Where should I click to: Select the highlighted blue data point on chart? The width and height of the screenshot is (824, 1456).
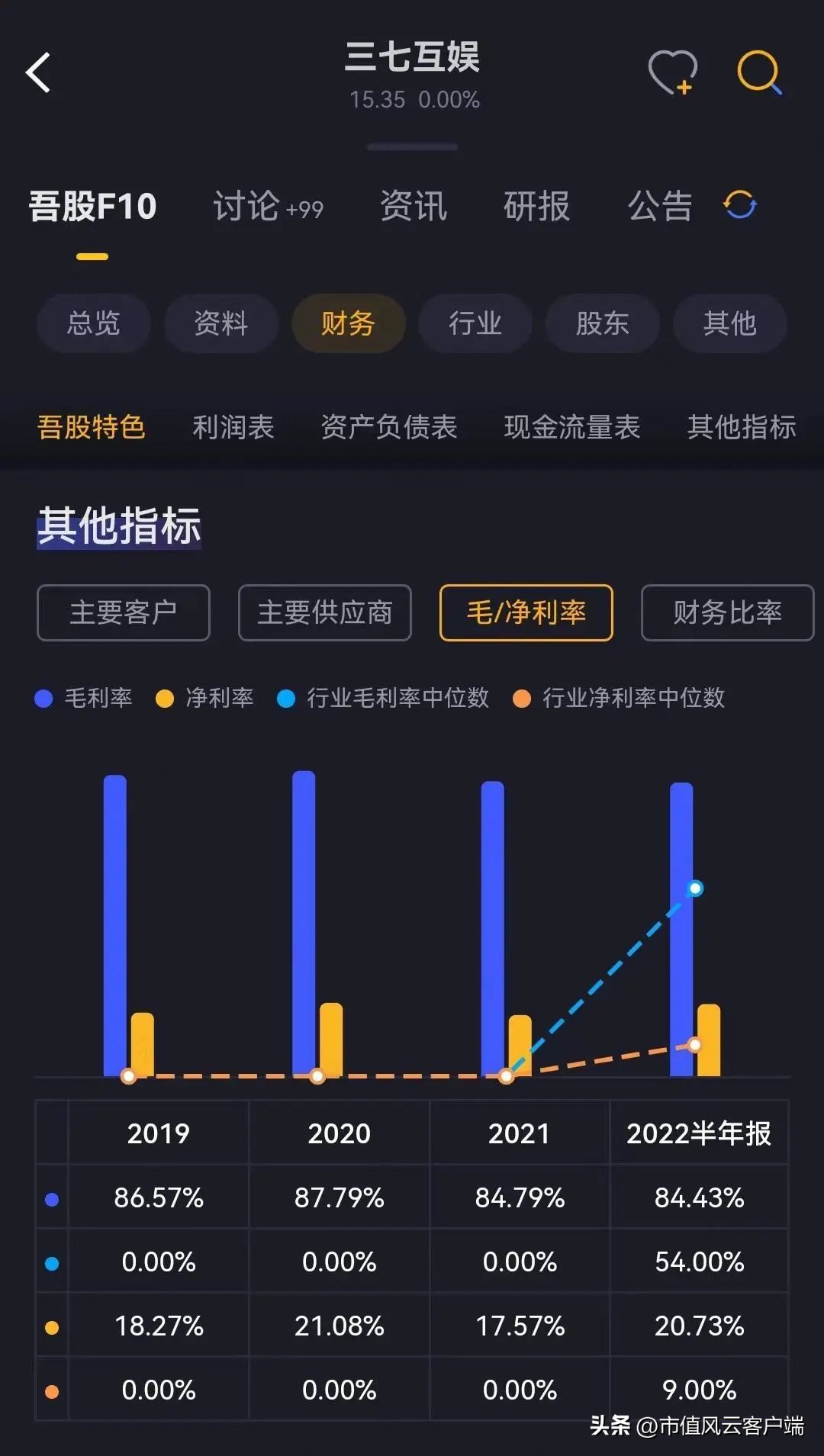[694, 889]
